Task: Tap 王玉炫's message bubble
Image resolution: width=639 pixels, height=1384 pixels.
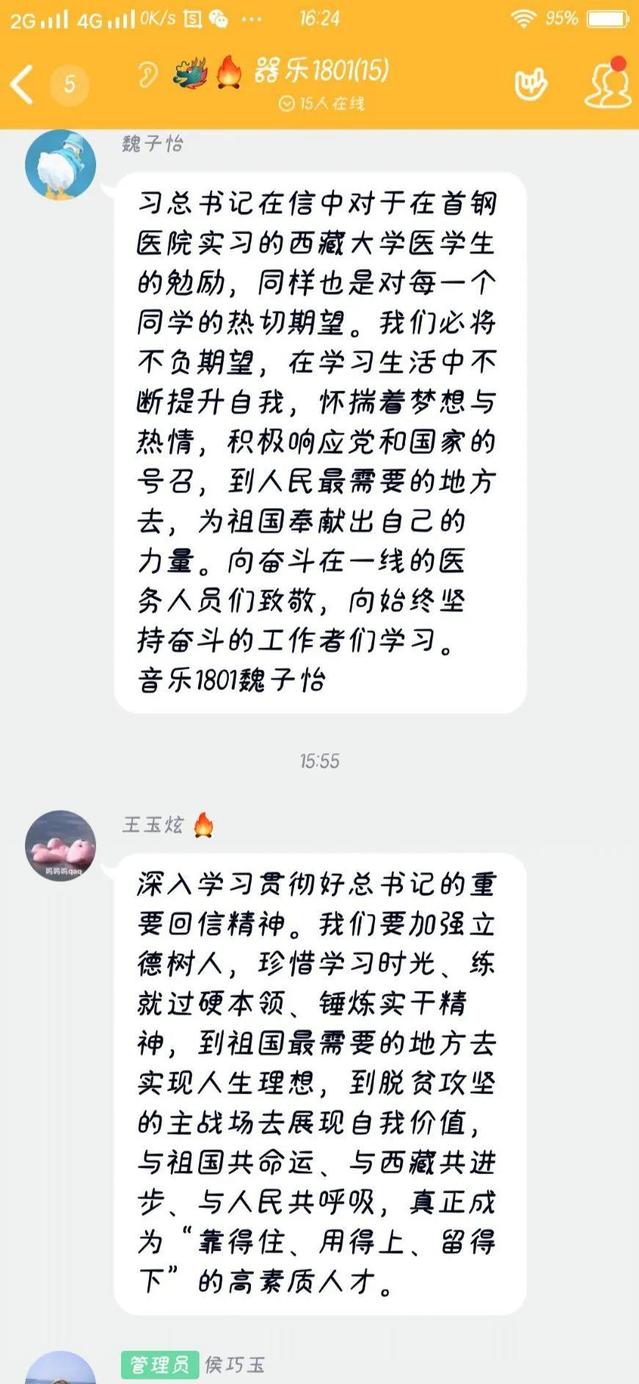Action: point(320,1082)
